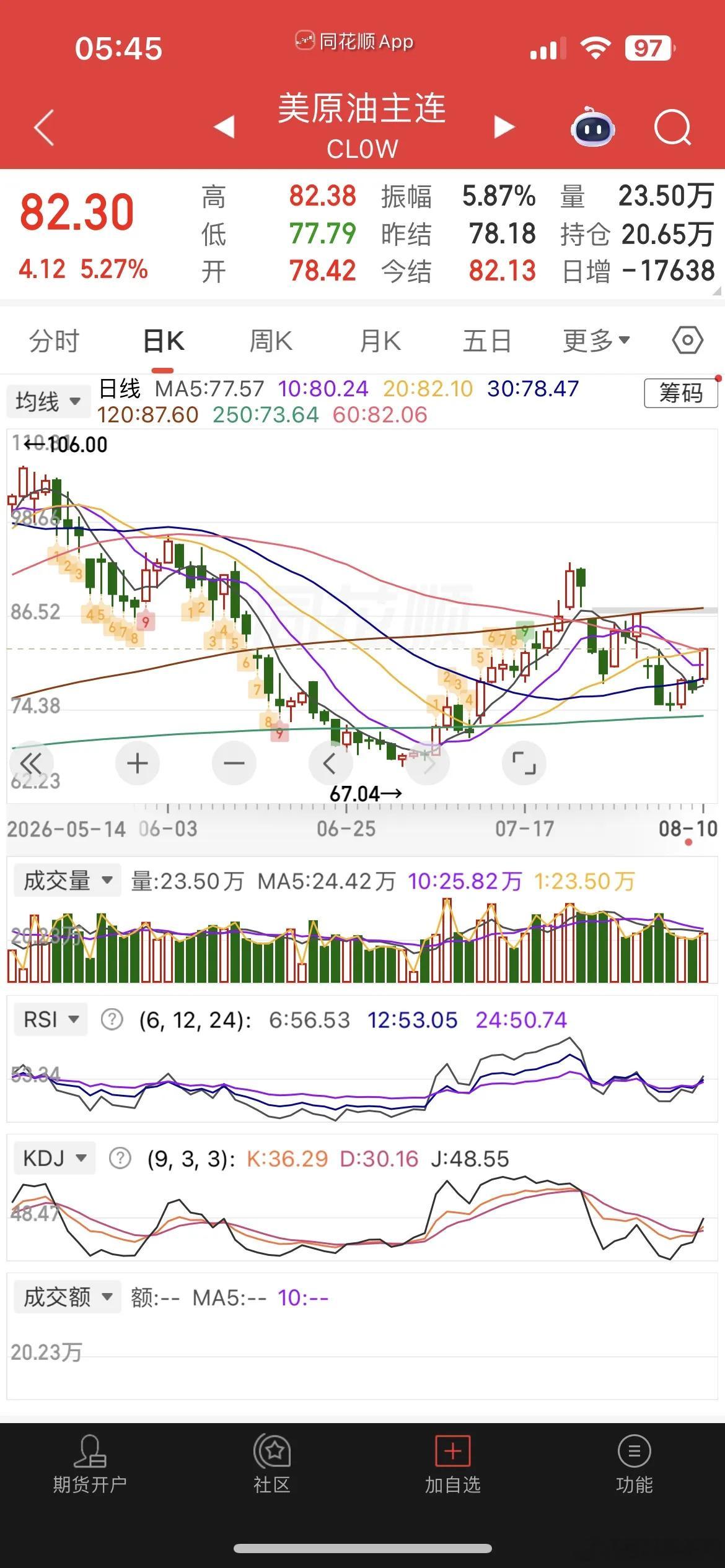This screenshot has height=1568, width=725.
Task: Expand the 更多 periods dropdown
Action: [x=596, y=341]
